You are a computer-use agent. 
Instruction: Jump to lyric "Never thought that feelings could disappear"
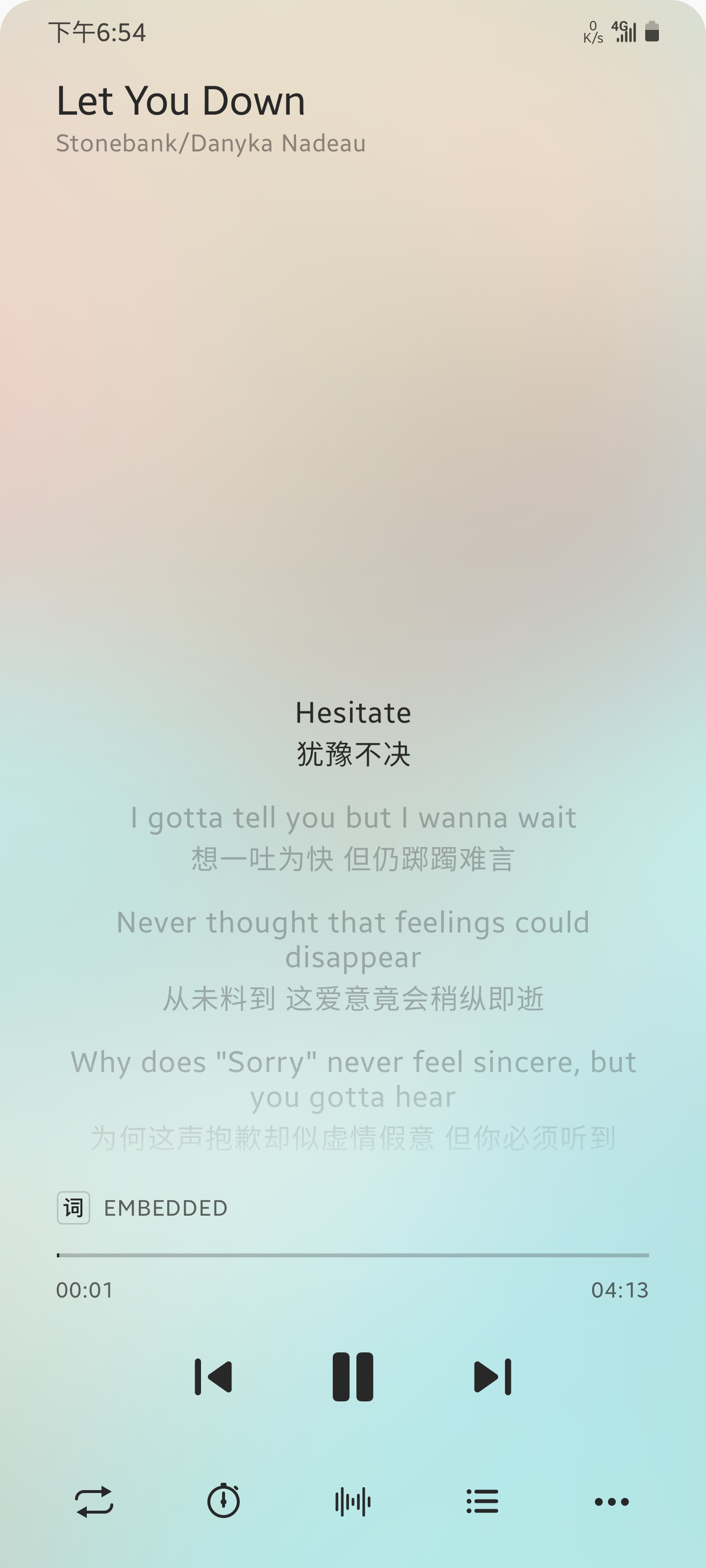point(353,939)
